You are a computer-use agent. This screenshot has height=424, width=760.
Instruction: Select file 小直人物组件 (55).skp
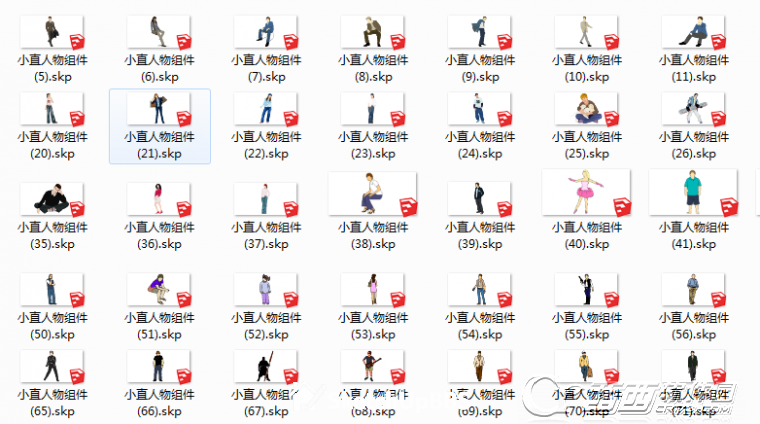coord(587,290)
